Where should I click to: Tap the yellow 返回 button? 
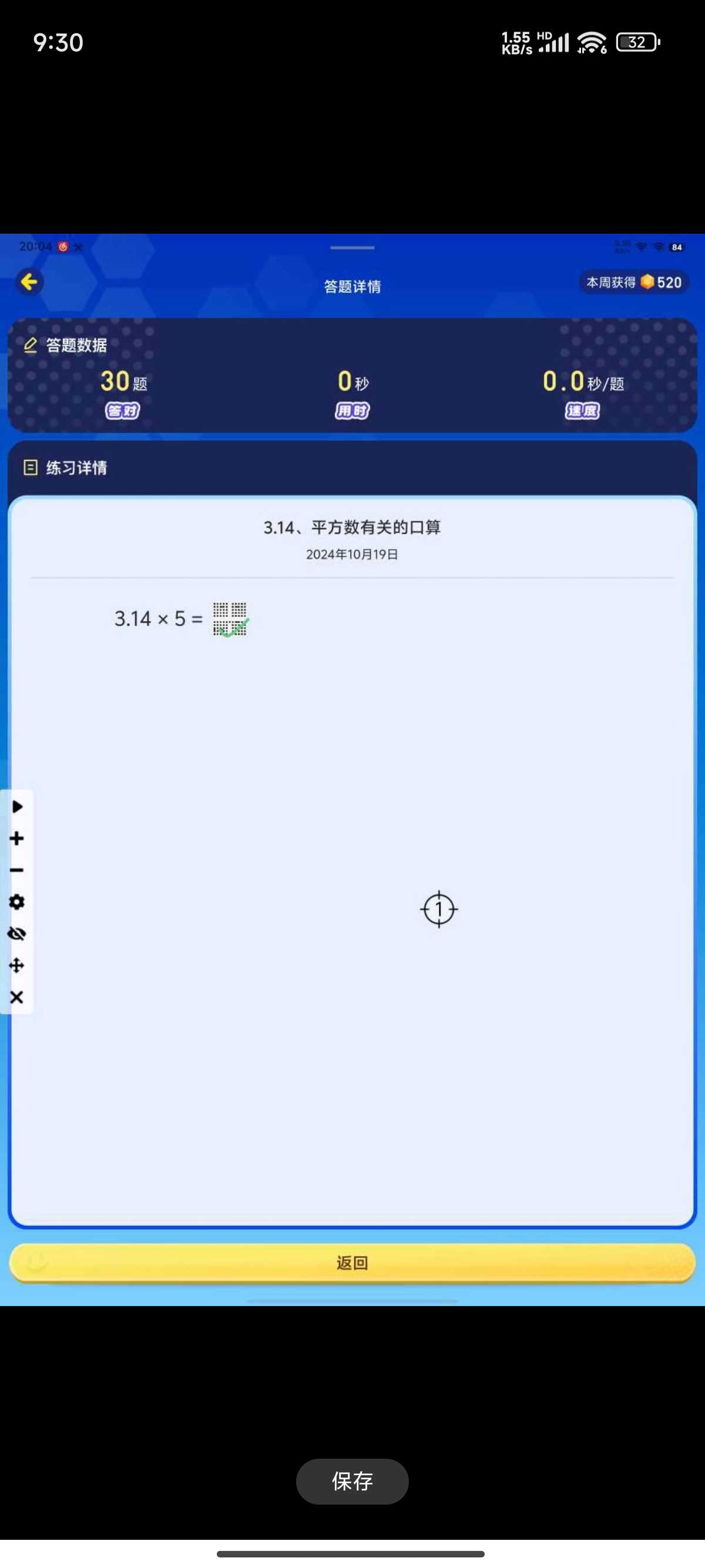pos(352,1263)
